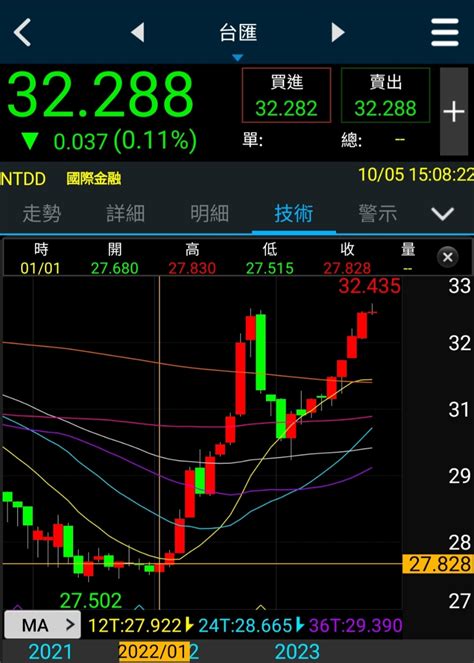
Task: Switch to the next symbol with right triangle
Action: 337,32
